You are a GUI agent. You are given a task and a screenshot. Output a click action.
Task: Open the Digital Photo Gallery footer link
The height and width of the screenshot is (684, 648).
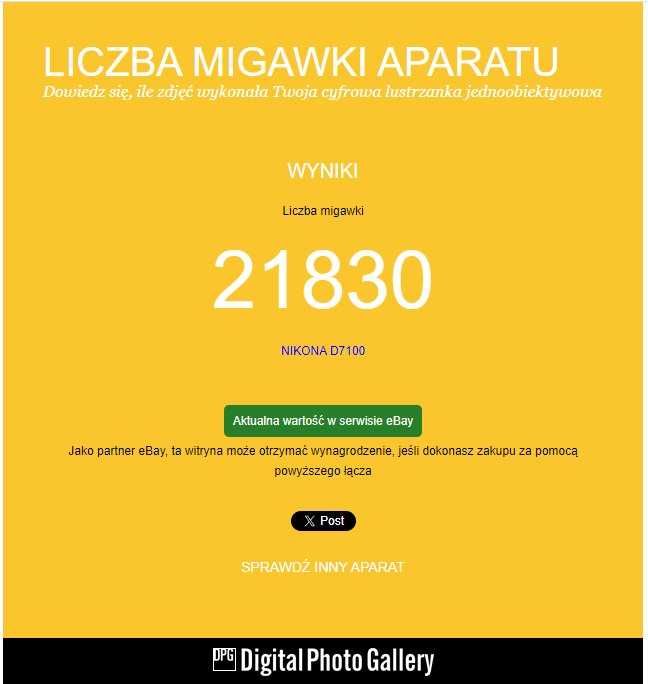click(323, 661)
